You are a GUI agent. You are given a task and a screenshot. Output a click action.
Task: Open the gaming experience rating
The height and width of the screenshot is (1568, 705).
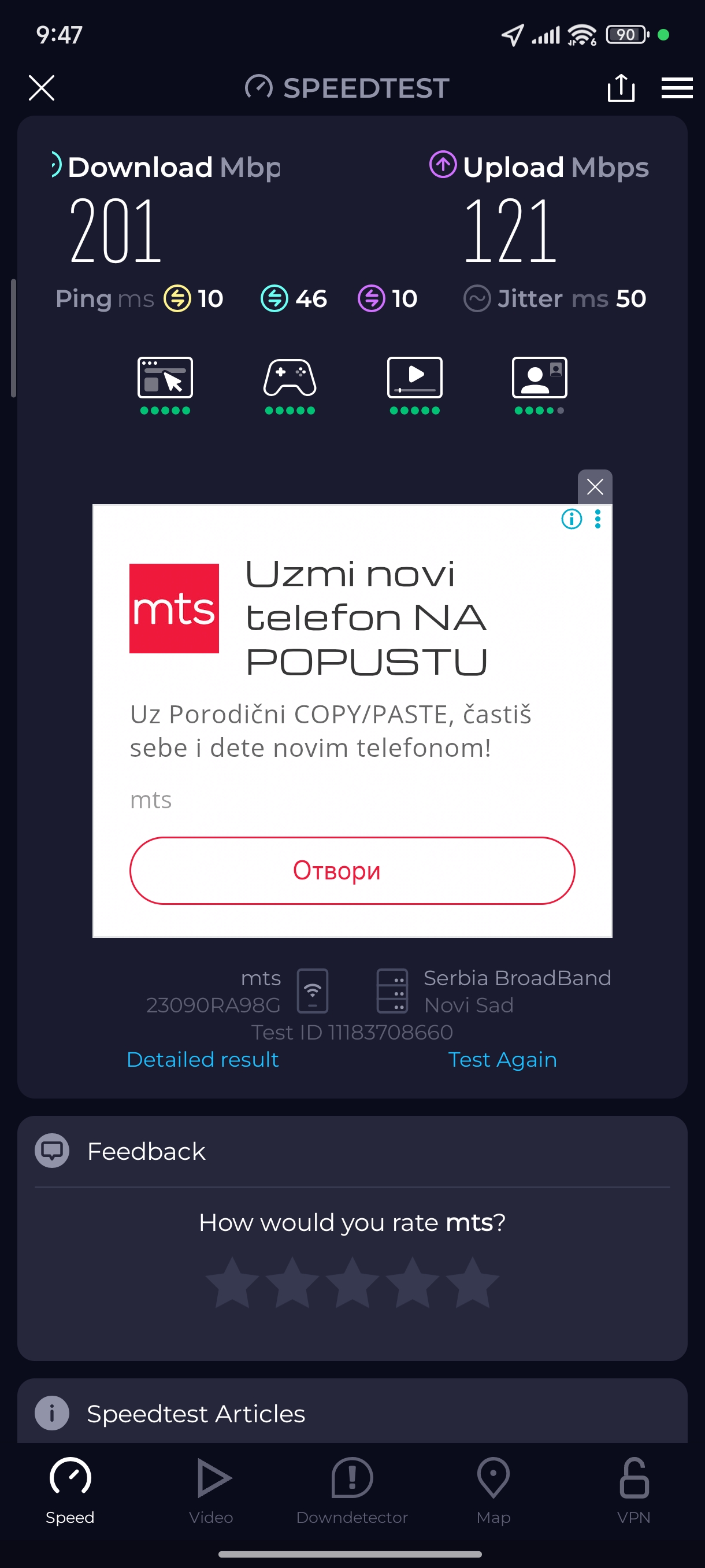(x=290, y=384)
